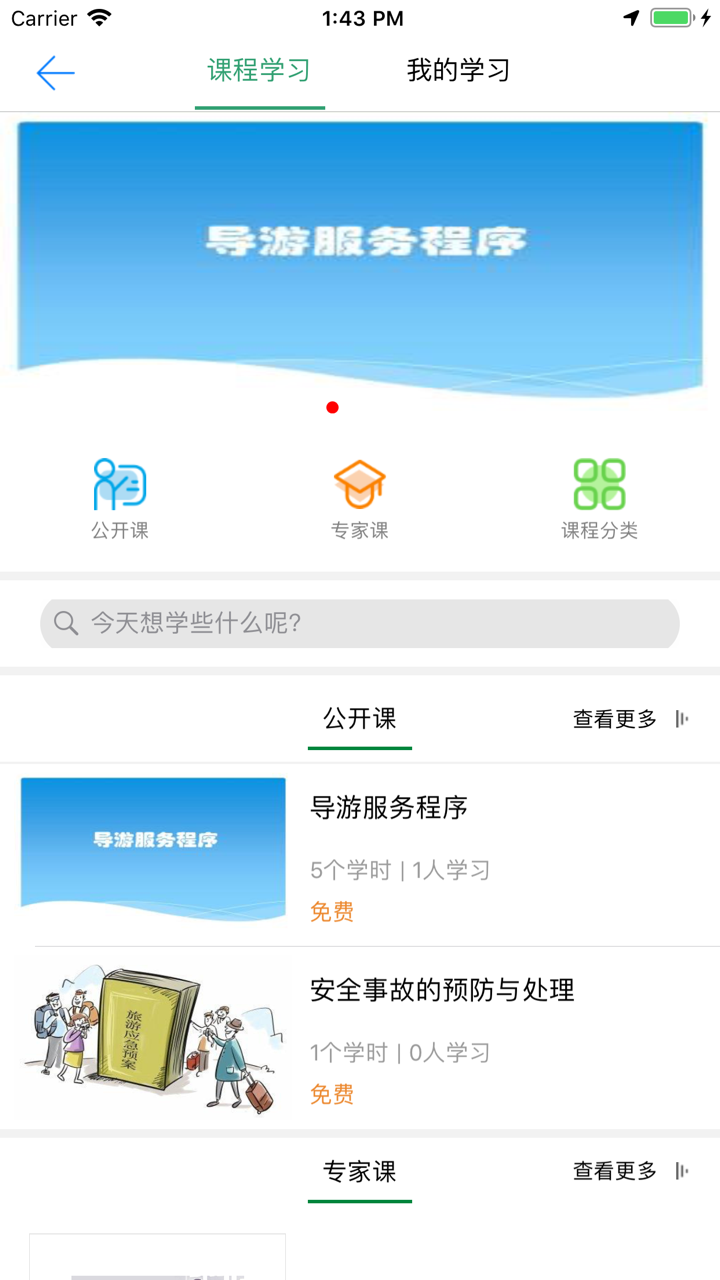
Task: Click the search field 今天想学些什么呢
Action: [360, 623]
